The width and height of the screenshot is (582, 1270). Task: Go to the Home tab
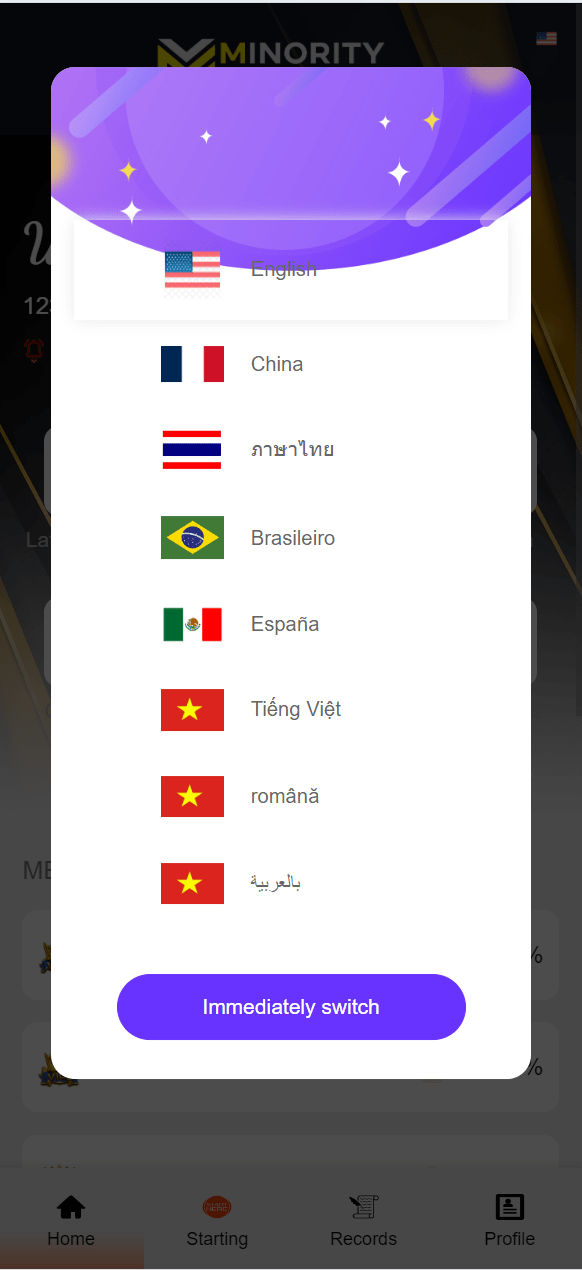tap(71, 1221)
